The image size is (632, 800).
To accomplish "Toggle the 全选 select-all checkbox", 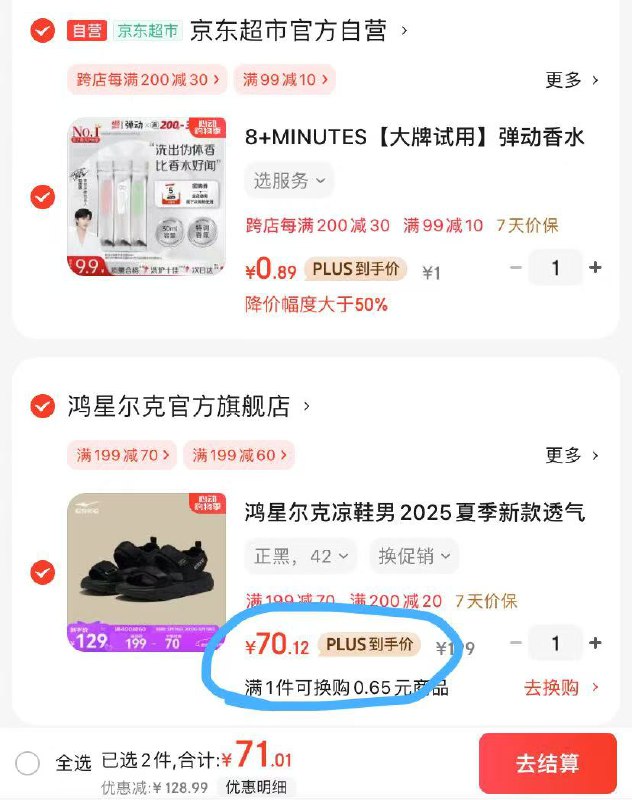I will (28, 764).
